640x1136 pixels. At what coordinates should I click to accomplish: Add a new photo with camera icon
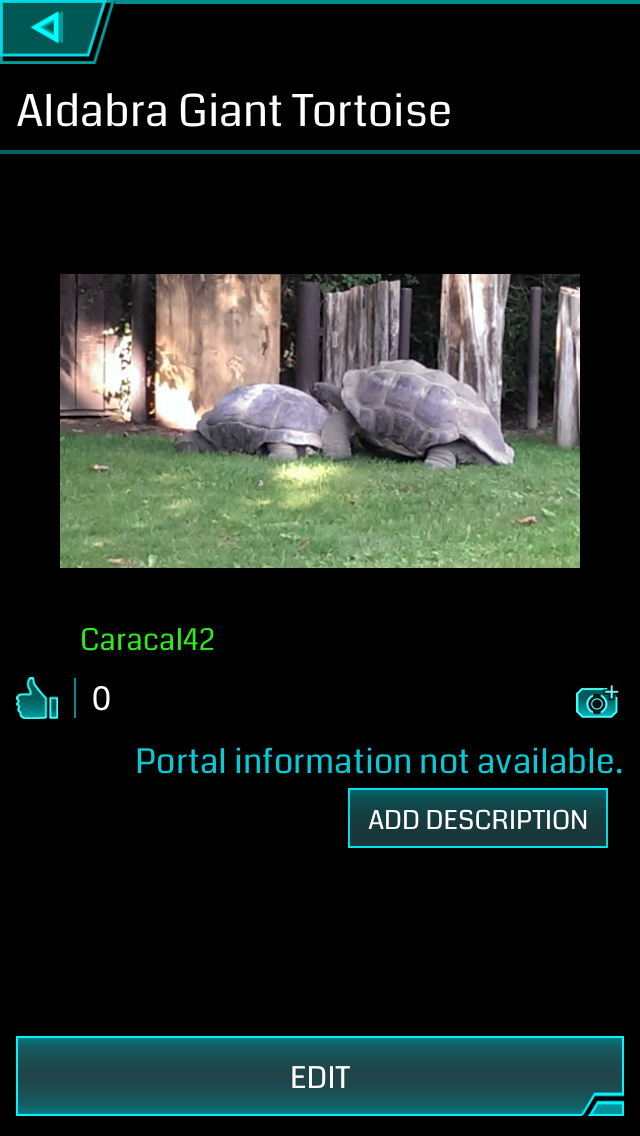(597, 701)
